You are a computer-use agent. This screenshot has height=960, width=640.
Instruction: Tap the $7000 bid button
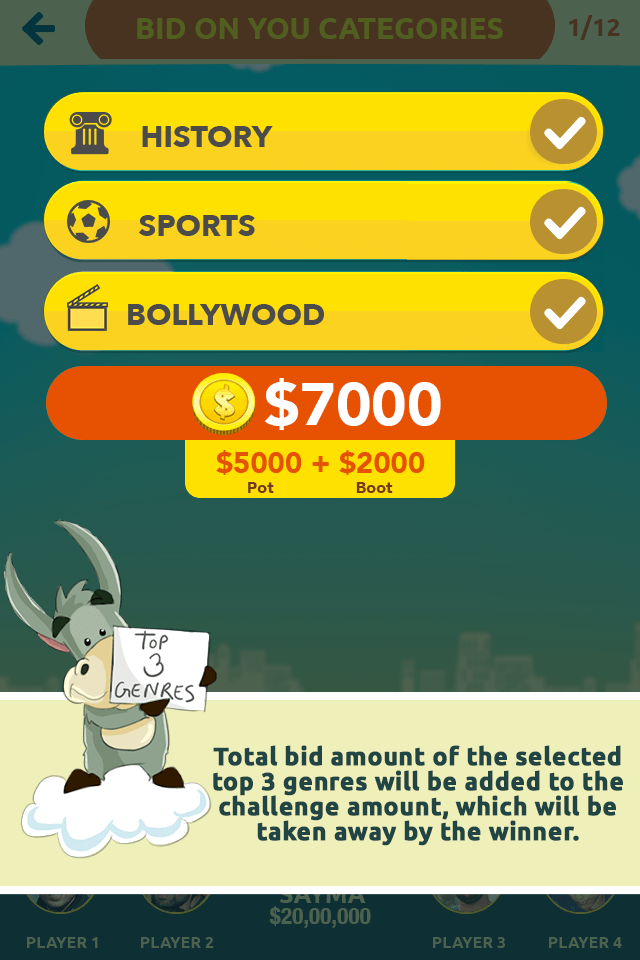(x=326, y=403)
